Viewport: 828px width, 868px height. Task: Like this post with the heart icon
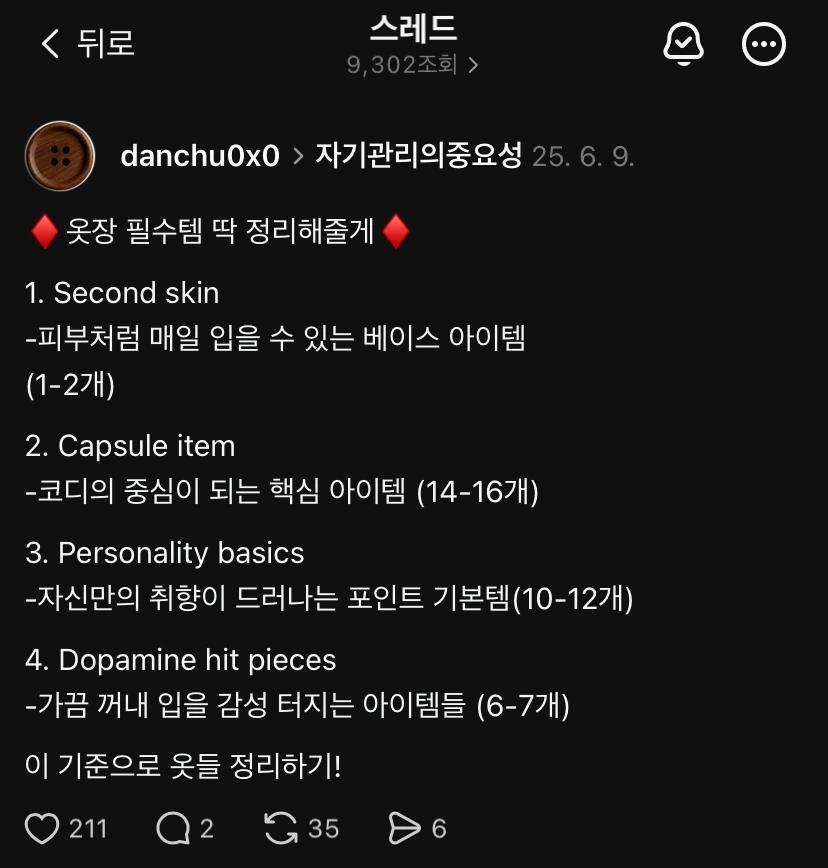tap(42, 828)
